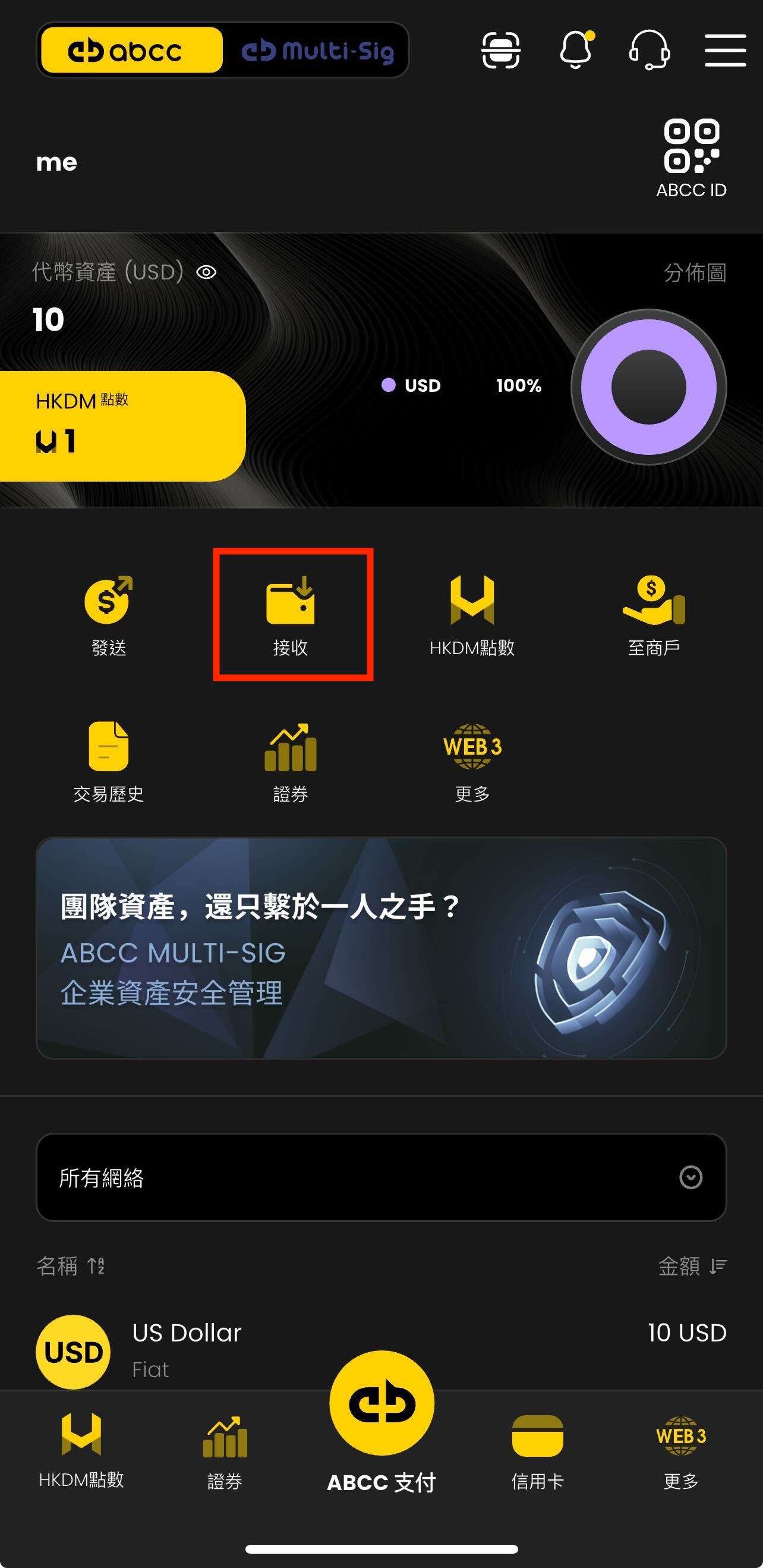Open the QR scanner icon
The width and height of the screenshot is (763, 1568).
tap(500, 50)
